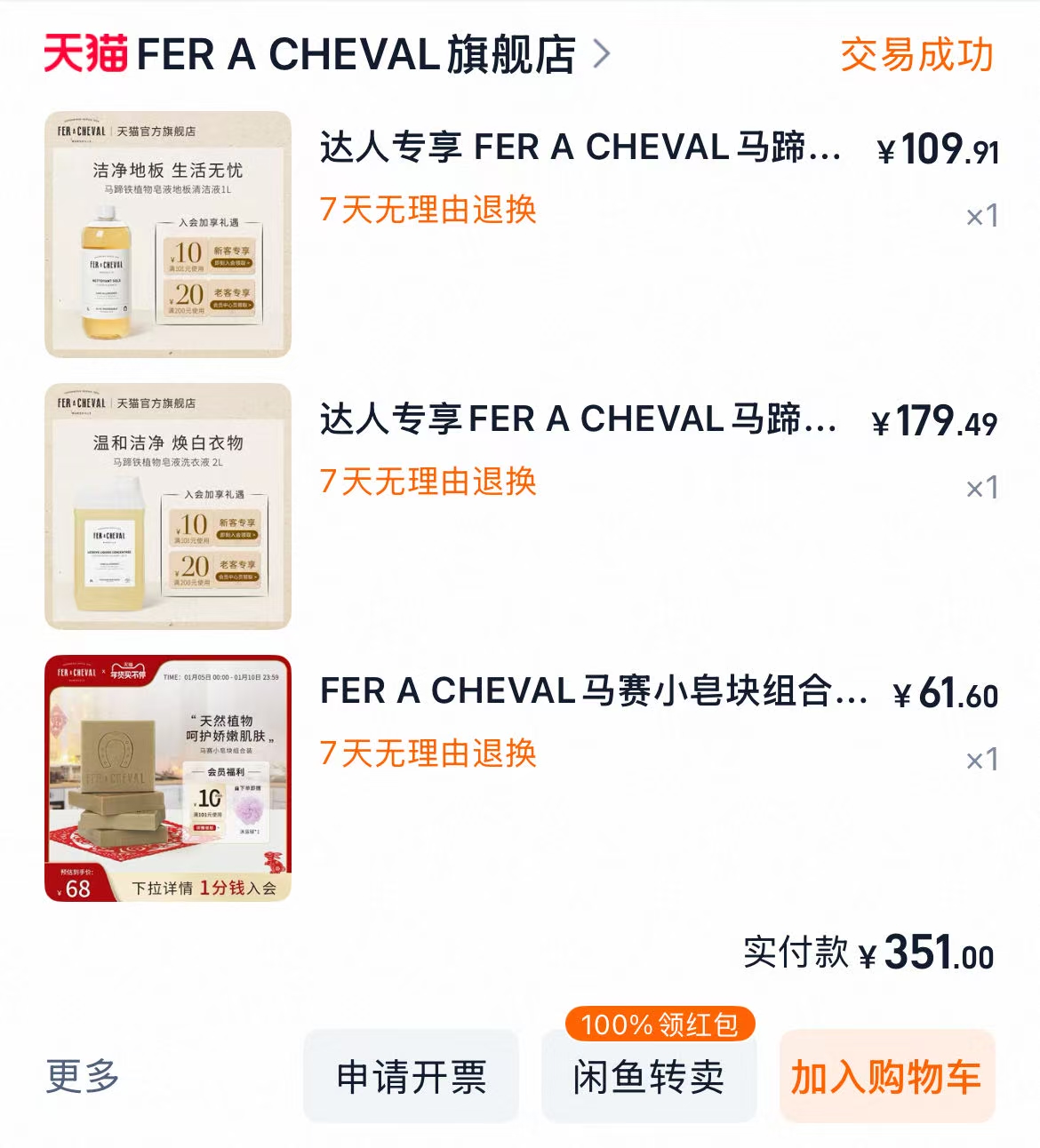Open the 洁净地板 floor cleaner product image
The image size is (1040, 1148).
point(168,235)
